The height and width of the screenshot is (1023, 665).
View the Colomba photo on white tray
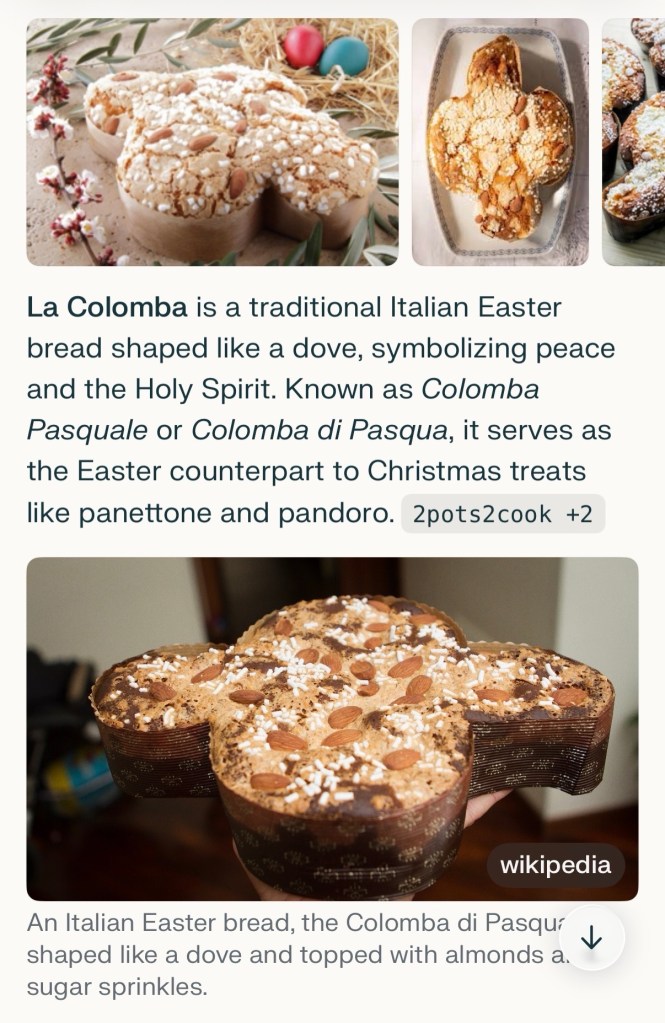[x=500, y=142]
